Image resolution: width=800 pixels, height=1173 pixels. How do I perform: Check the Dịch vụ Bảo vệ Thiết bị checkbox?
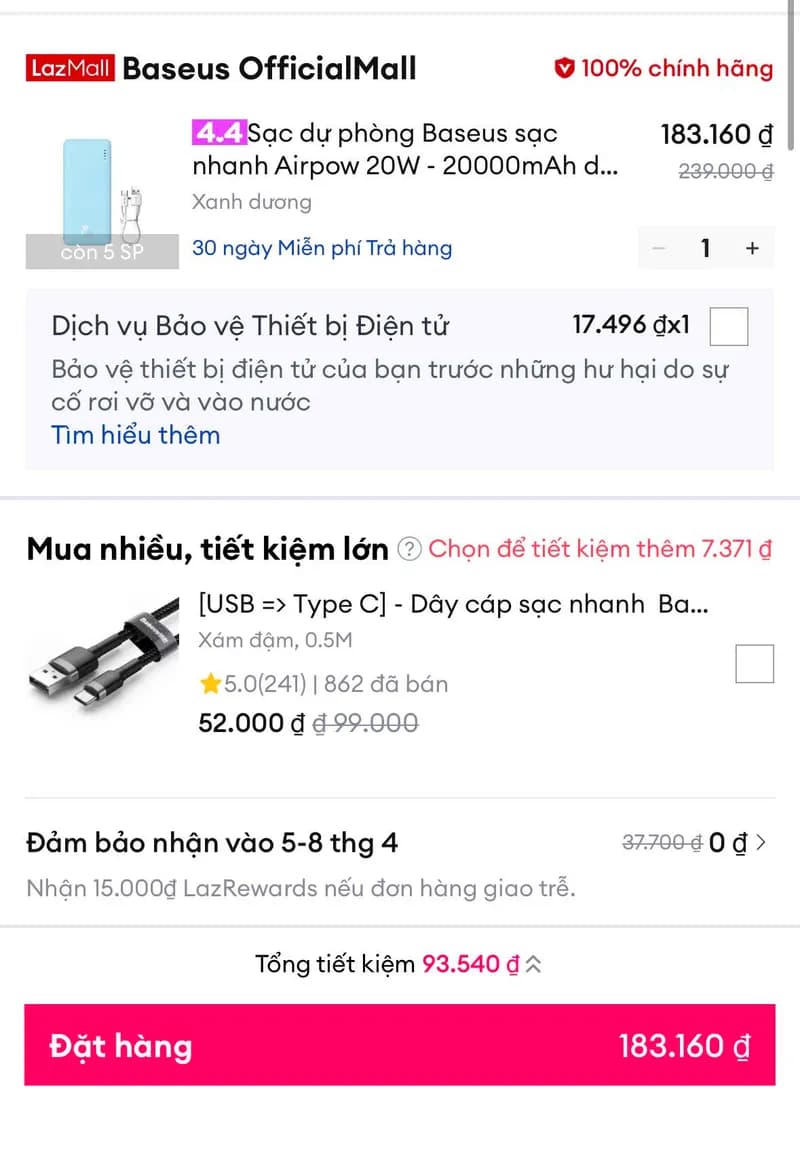pyautogui.click(x=728, y=326)
